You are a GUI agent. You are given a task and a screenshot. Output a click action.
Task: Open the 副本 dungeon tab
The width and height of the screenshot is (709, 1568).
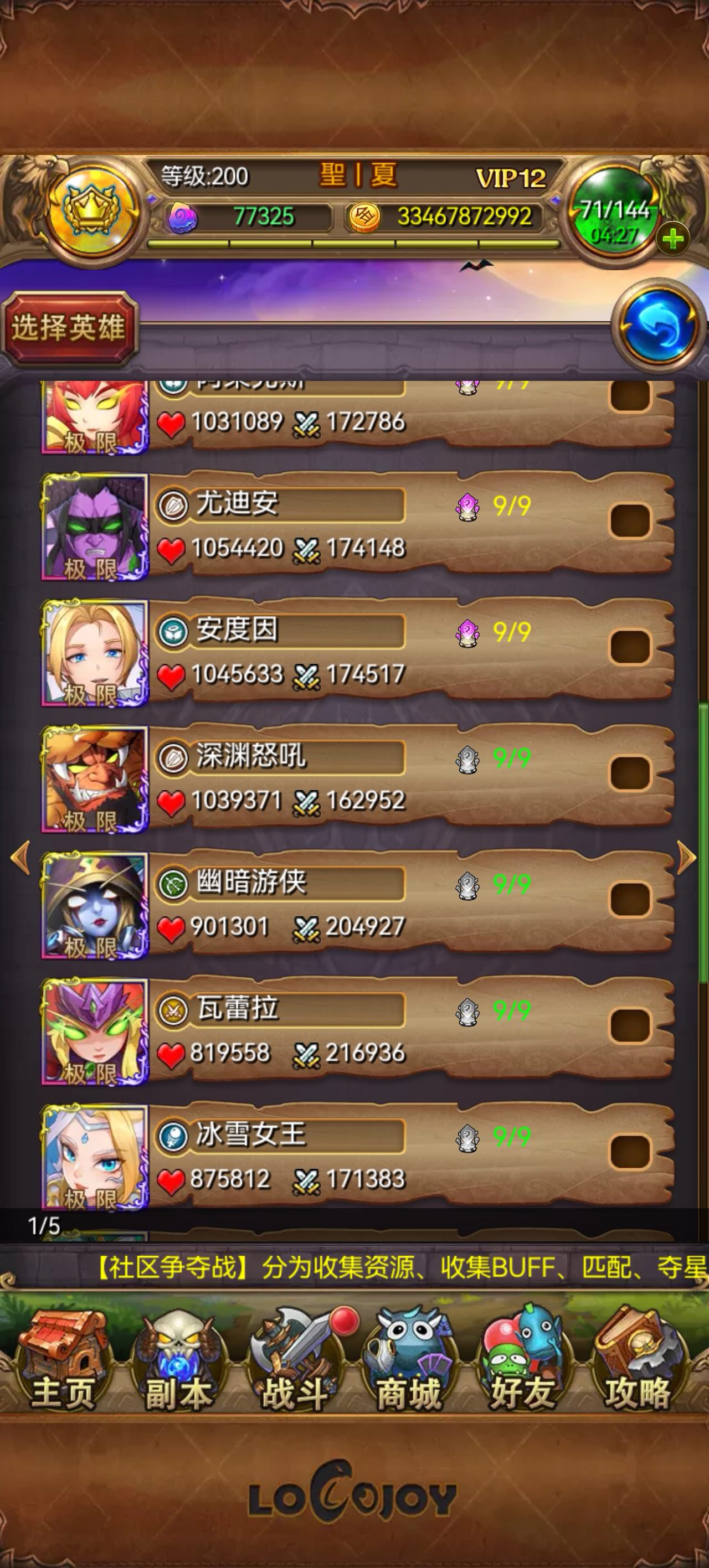pos(177,1361)
